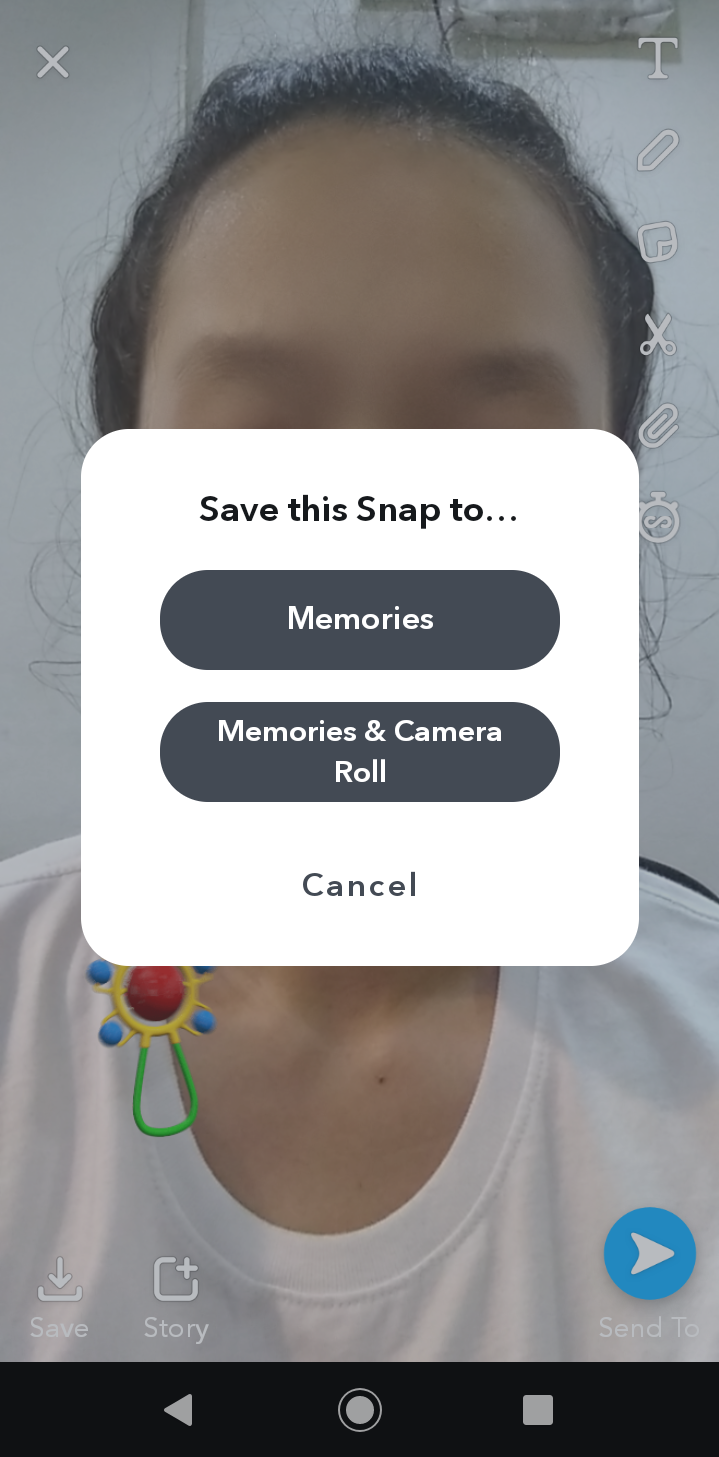This screenshot has width=719, height=1457.
Task: Add text to the snap
Action: [x=658, y=57]
